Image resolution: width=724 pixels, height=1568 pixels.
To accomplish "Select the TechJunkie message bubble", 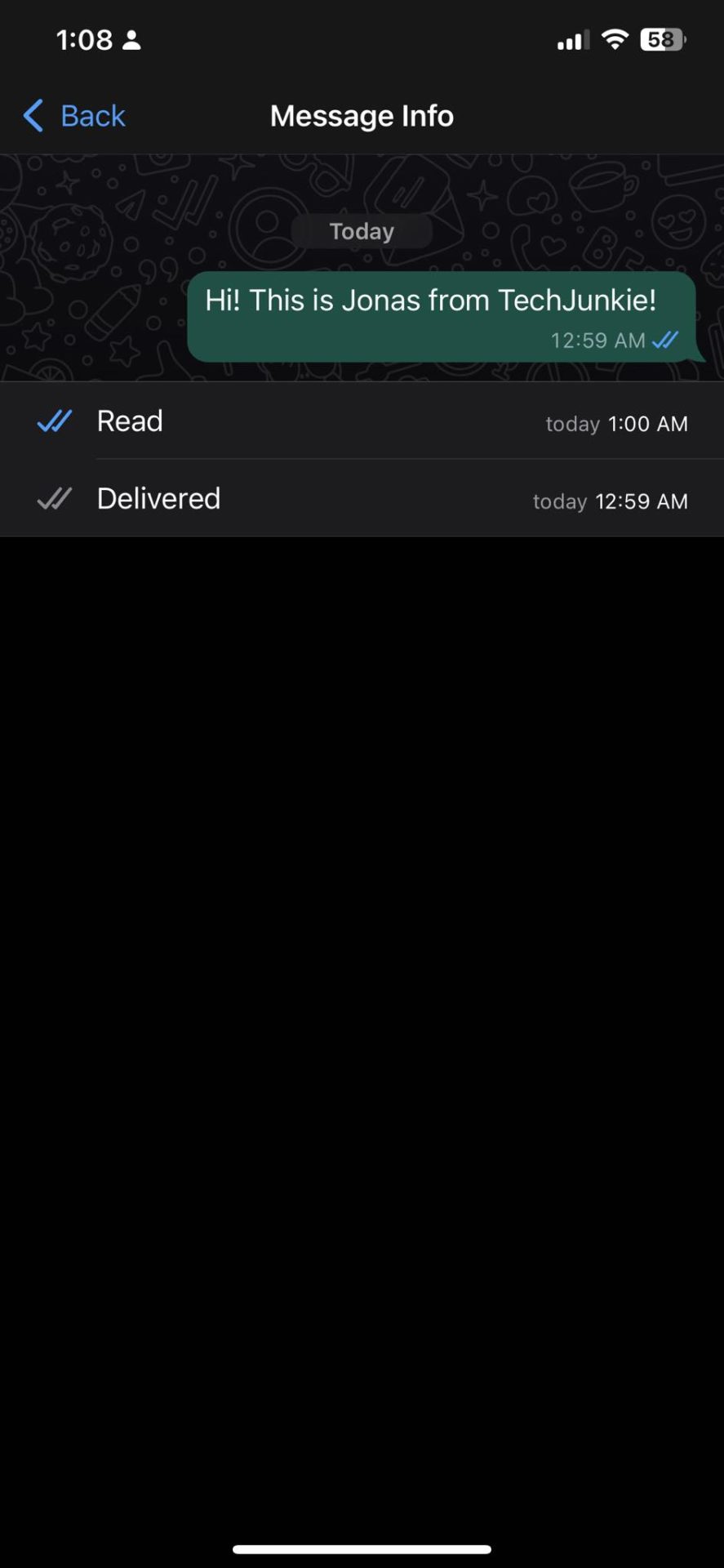I will tap(441, 317).
